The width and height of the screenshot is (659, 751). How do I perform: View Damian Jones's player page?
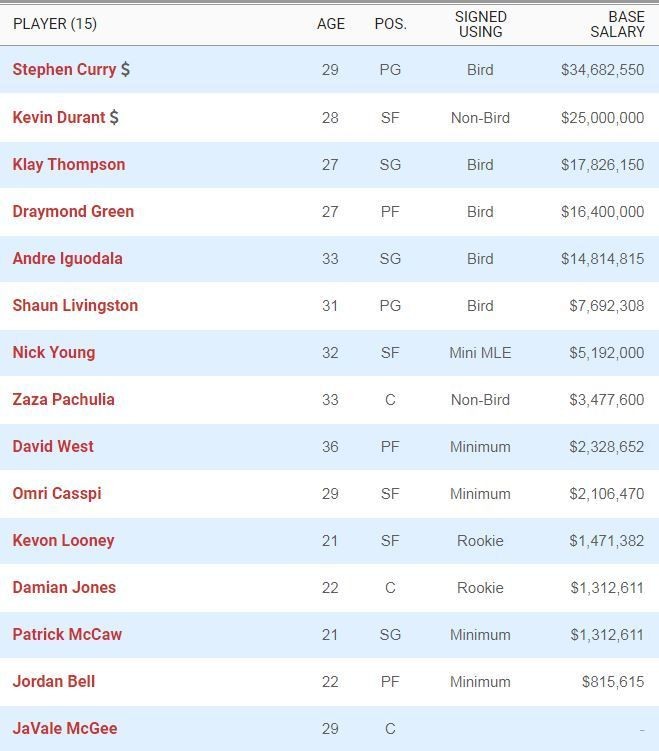[x=64, y=587]
